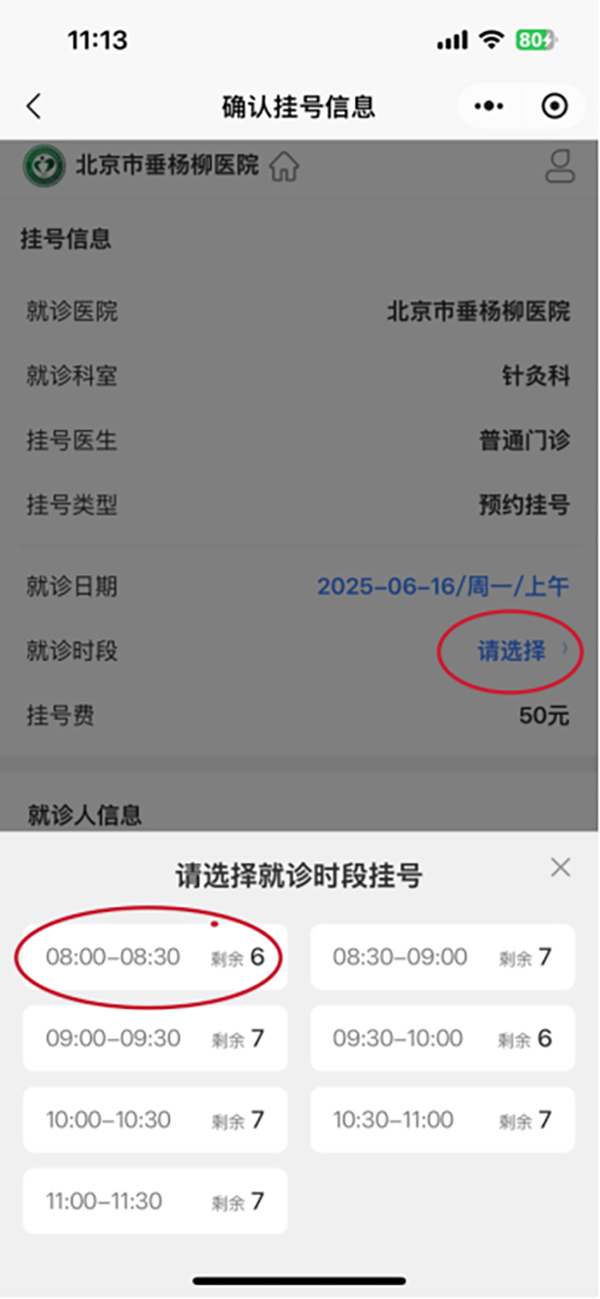
Task: Select the 10:30-11:00 time slot
Action: pos(442,1120)
